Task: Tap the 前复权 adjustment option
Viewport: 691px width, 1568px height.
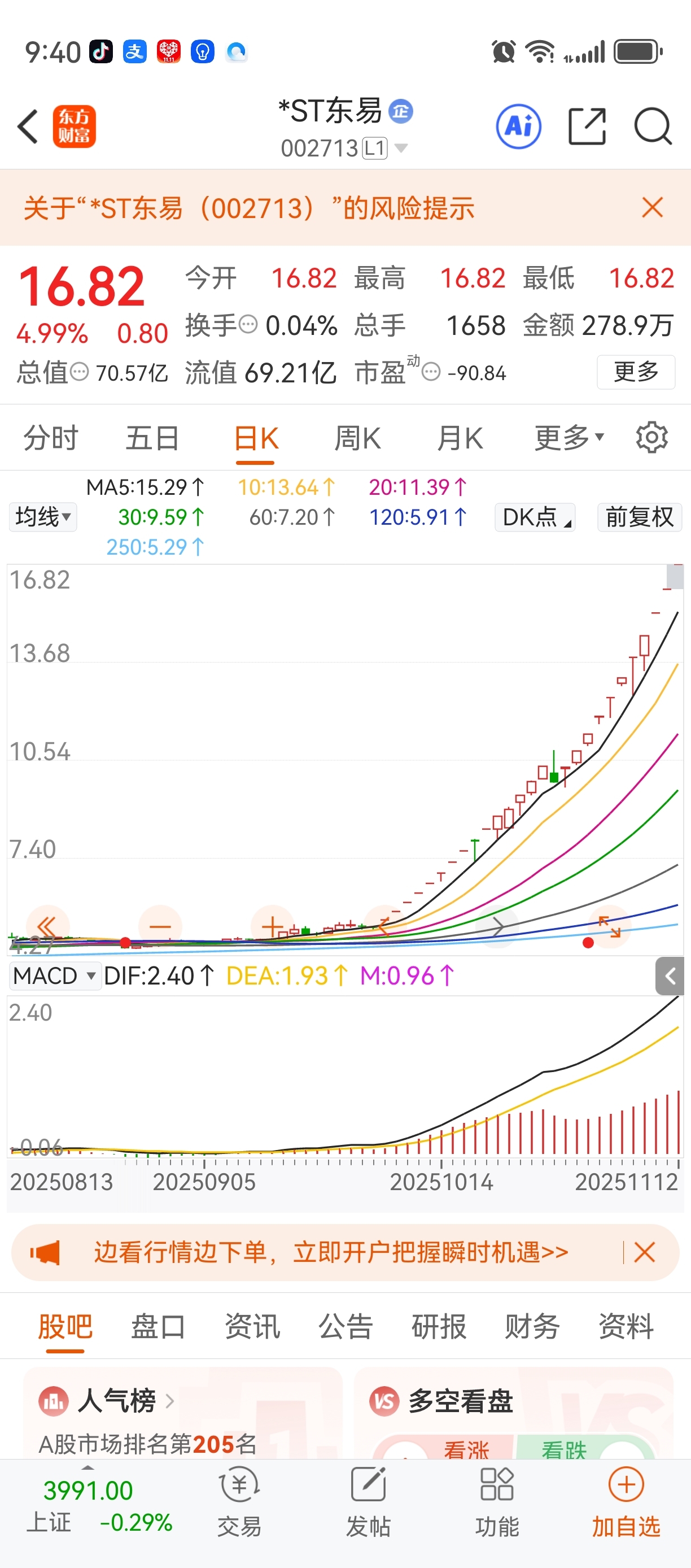Action: (639, 517)
